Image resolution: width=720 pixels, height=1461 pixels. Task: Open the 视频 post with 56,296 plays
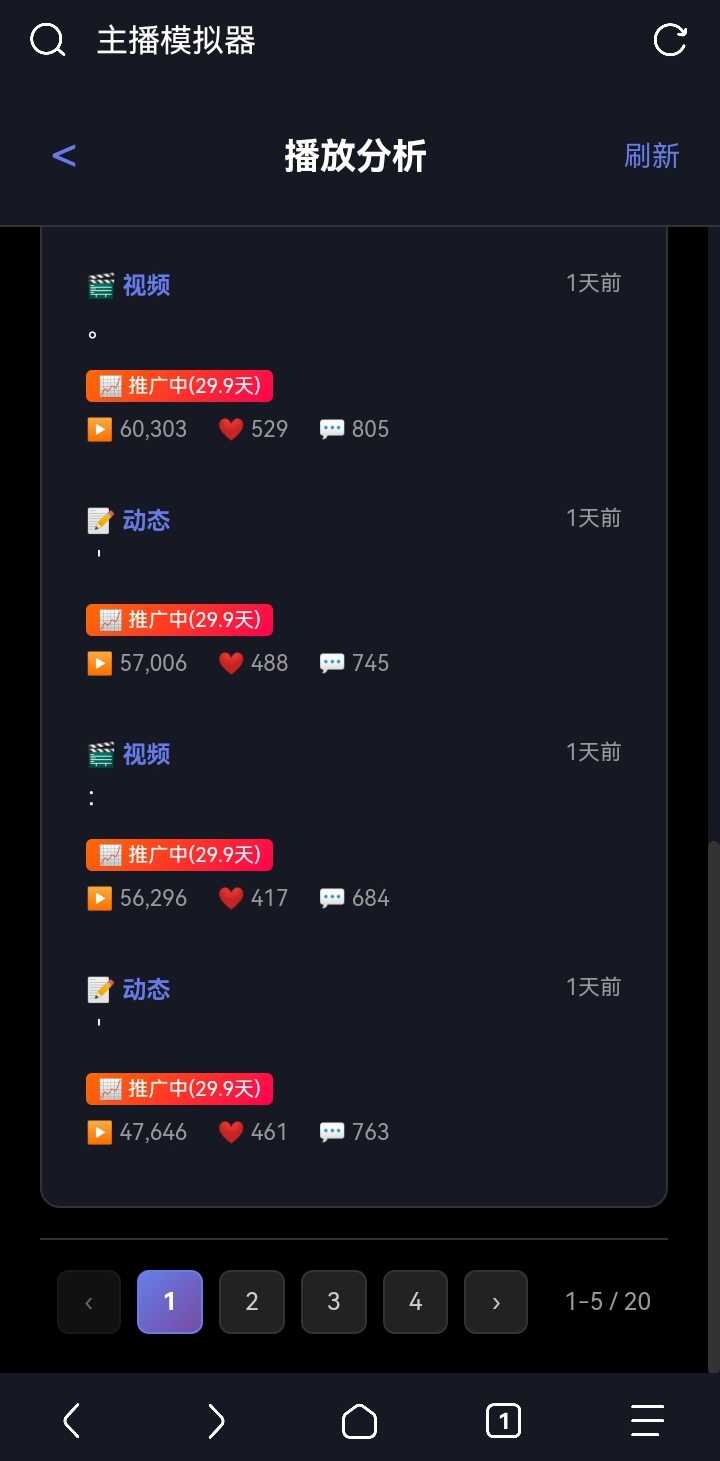(146, 755)
